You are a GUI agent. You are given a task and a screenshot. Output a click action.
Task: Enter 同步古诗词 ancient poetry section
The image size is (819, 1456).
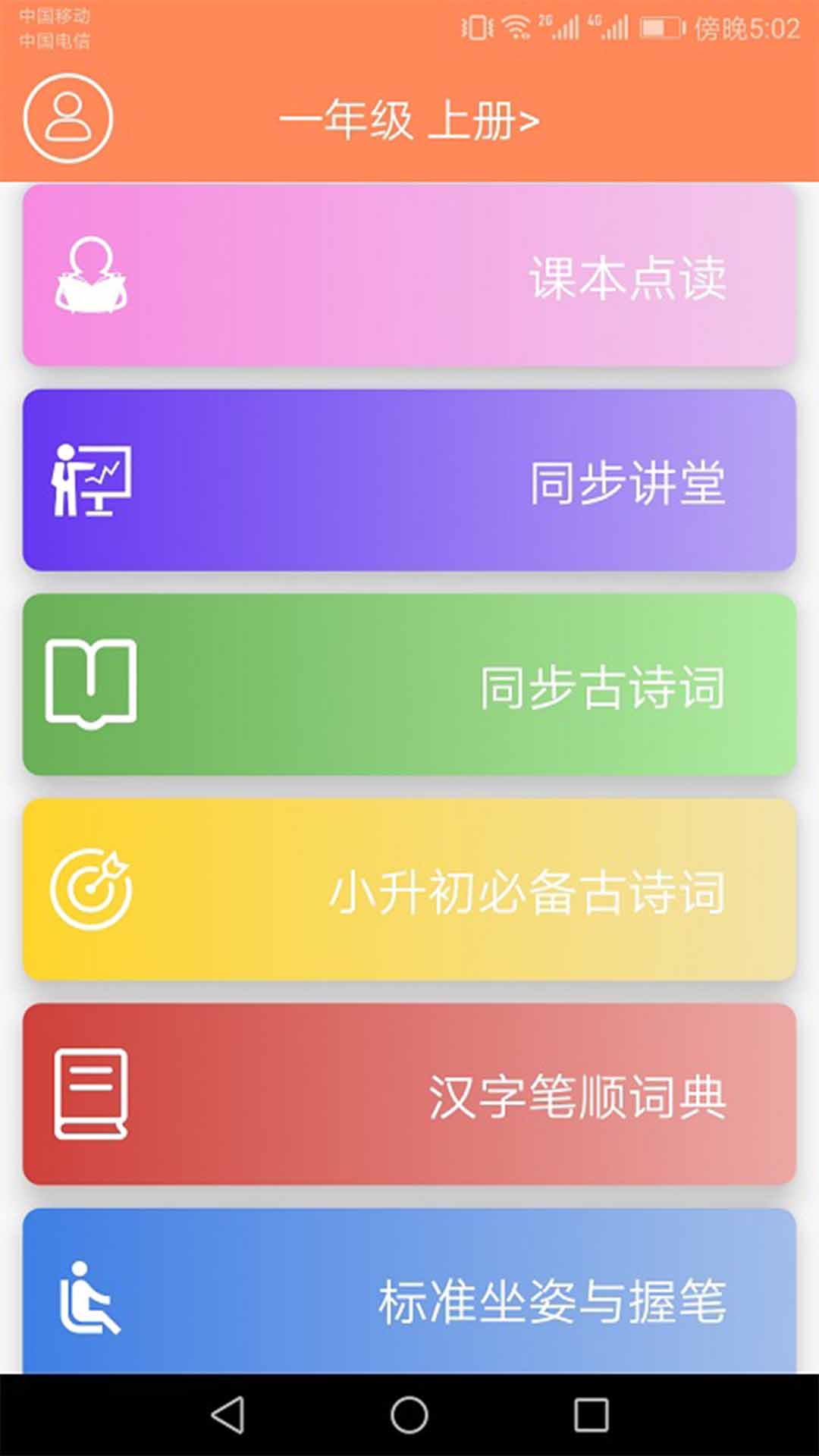click(409, 684)
